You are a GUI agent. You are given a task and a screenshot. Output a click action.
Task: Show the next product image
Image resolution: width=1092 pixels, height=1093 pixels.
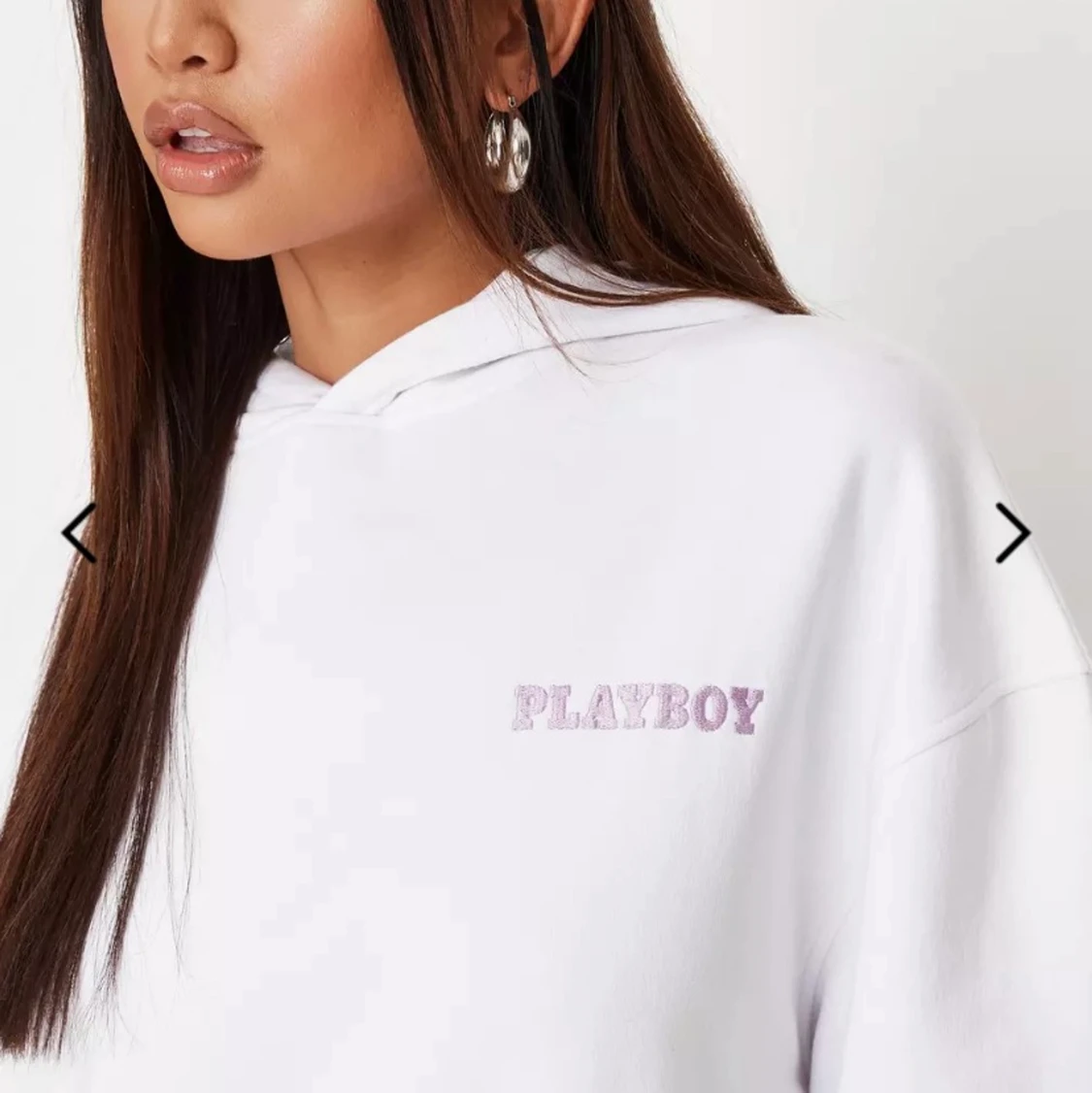(x=1012, y=533)
